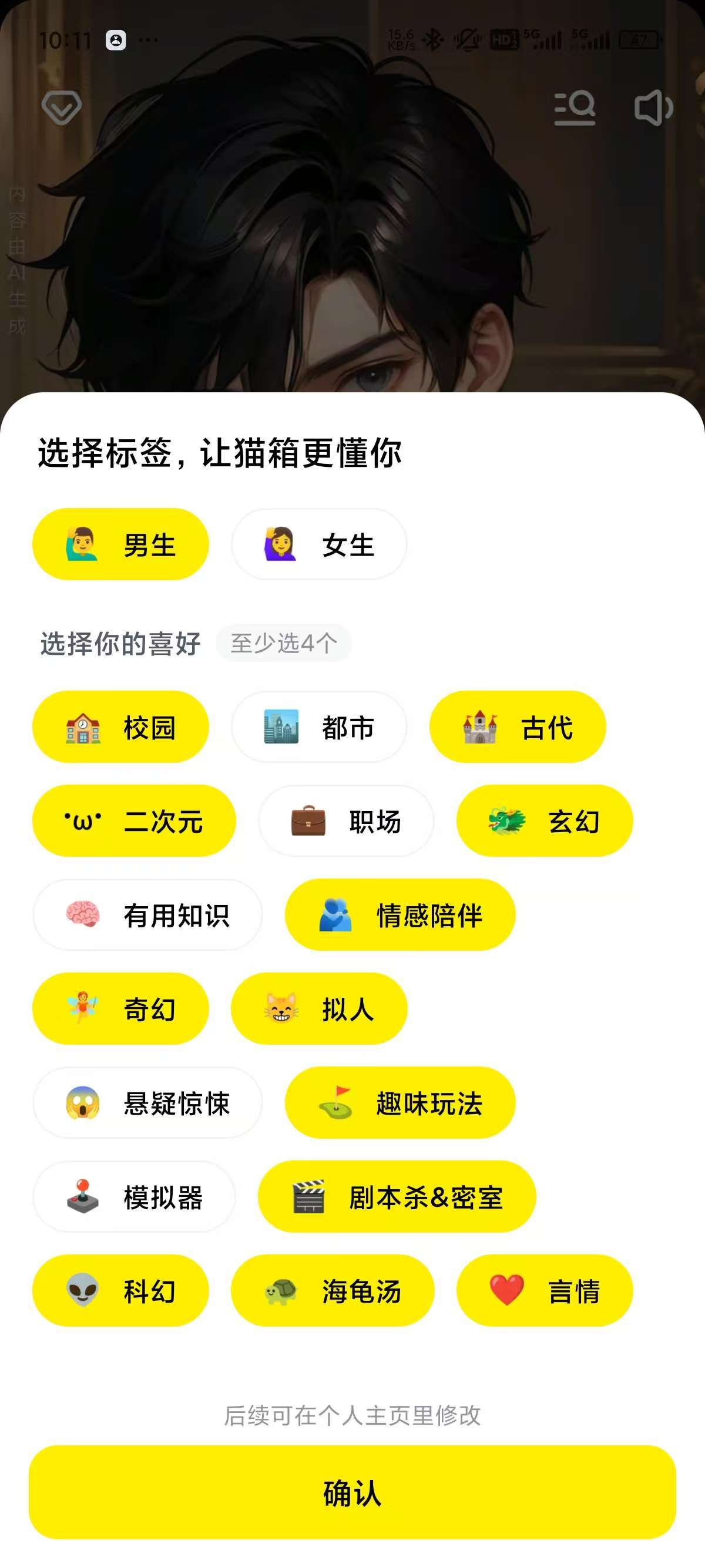This screenshot has height=1568, width=705.
Task: Choose the 男生 gender option
Action: click(120, 544)
